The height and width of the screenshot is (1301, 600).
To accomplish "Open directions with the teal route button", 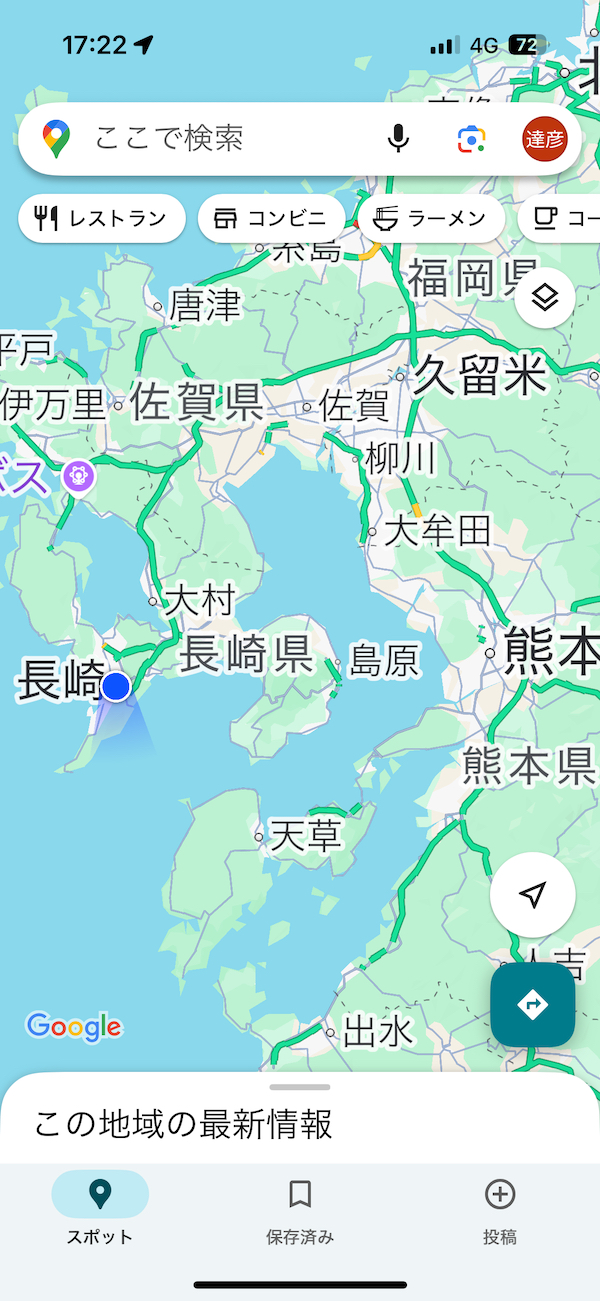I will point(533,1004).
